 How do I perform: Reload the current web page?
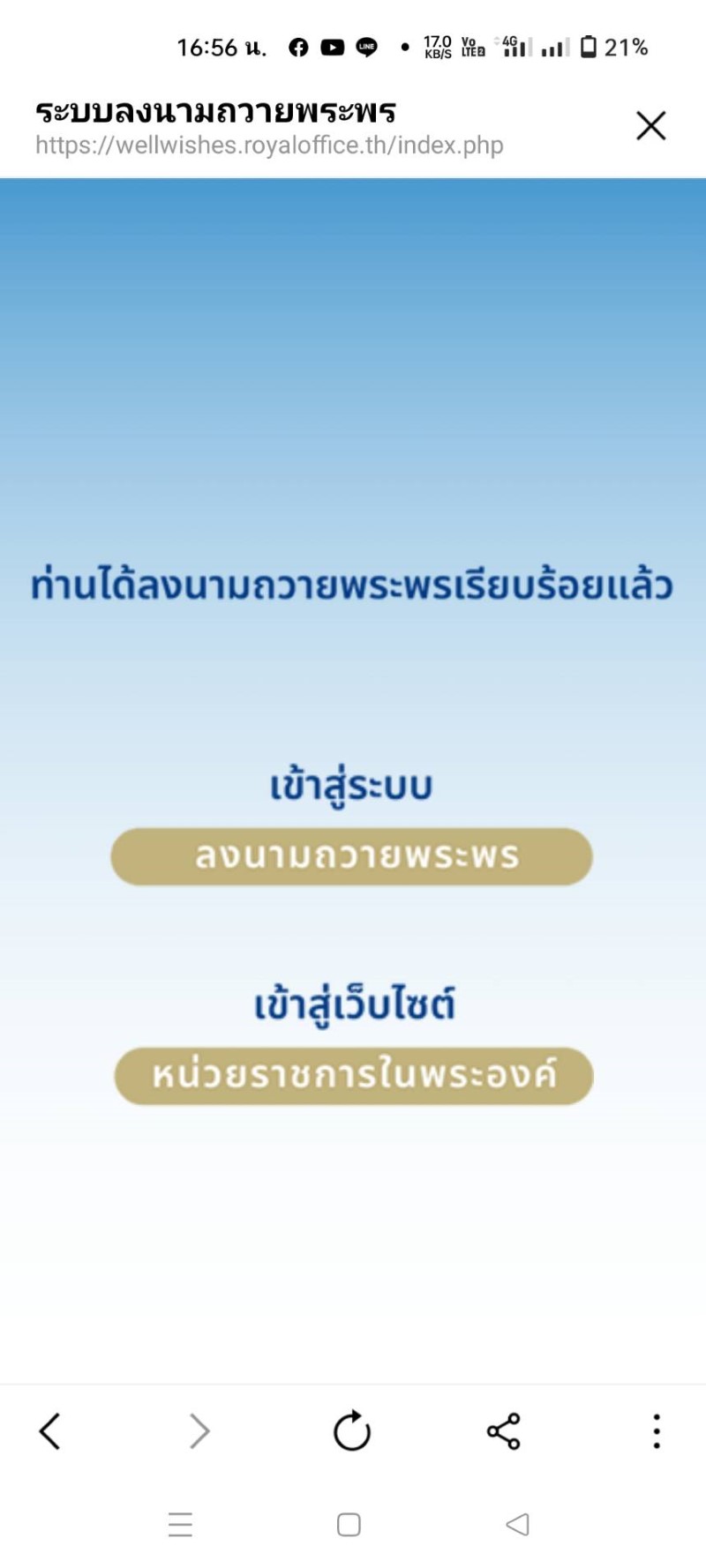coord(351,1431)
